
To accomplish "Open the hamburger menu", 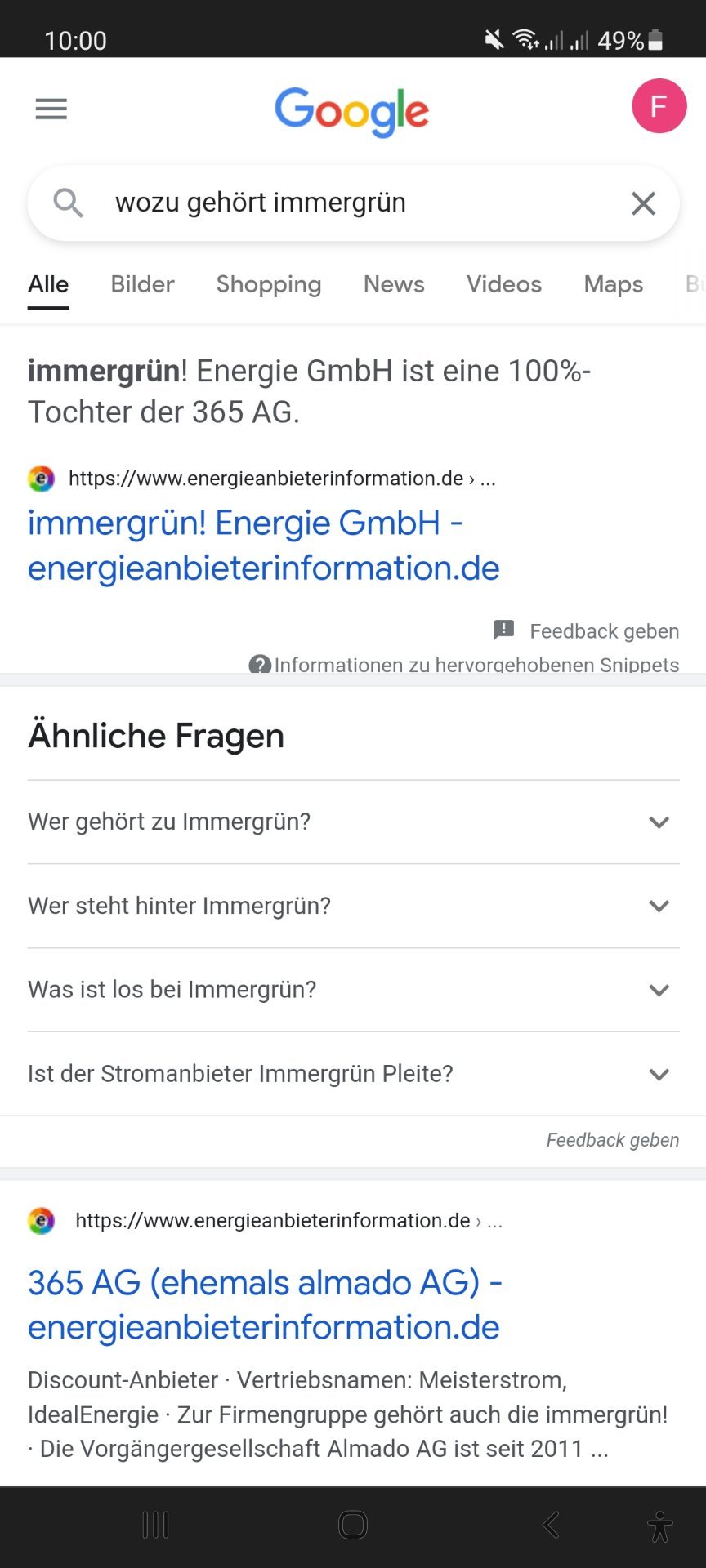I will [x=51, y=109].
